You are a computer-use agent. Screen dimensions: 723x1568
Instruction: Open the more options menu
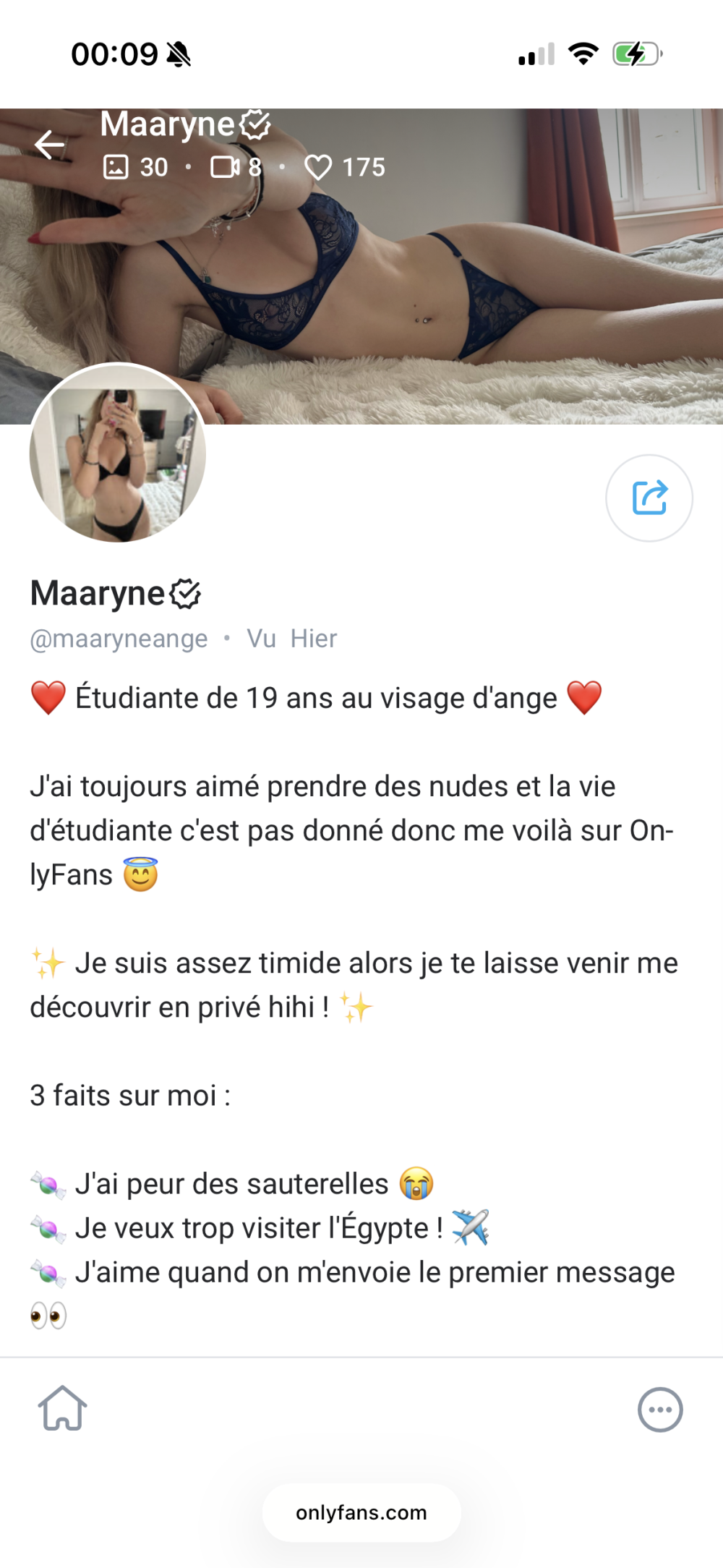659,1409
